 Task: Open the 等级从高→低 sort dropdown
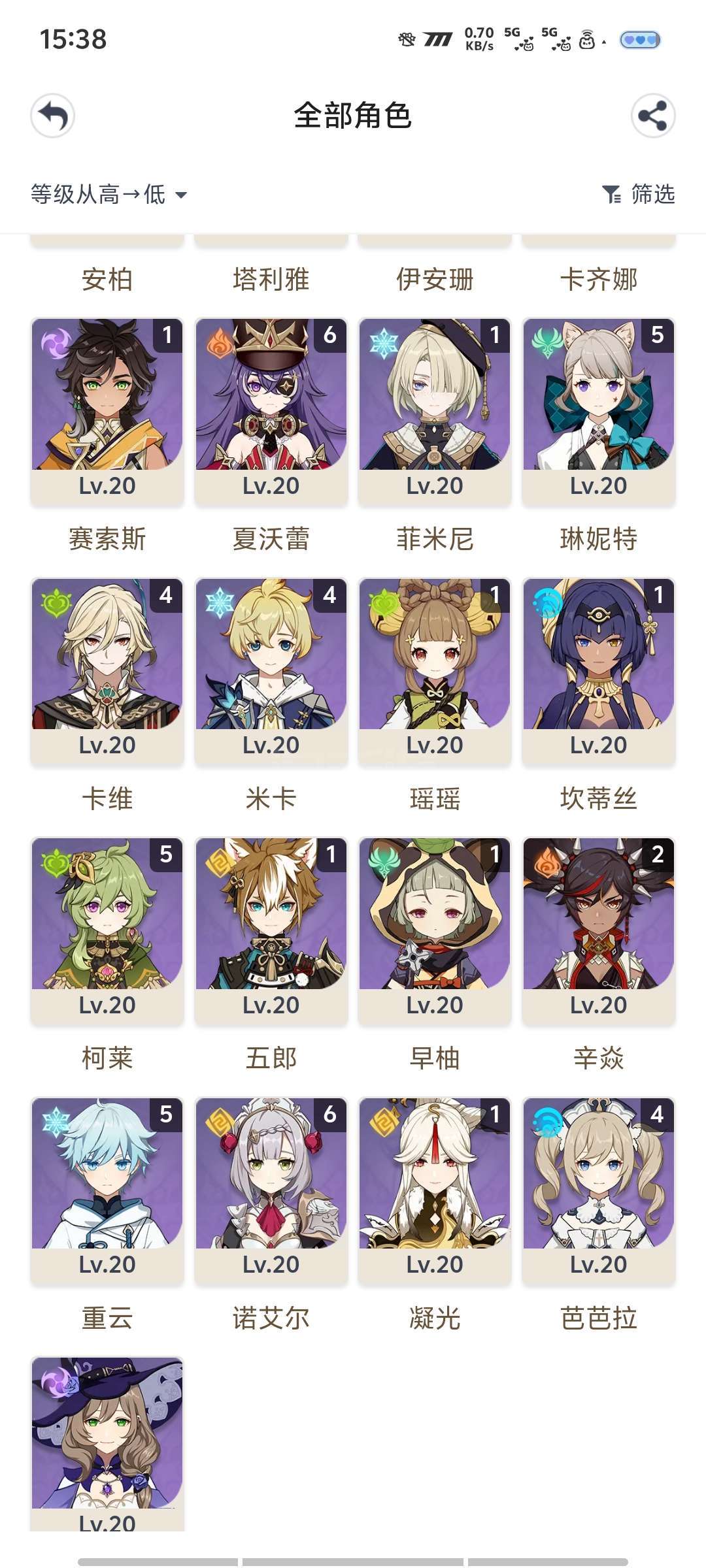(109, 194)
